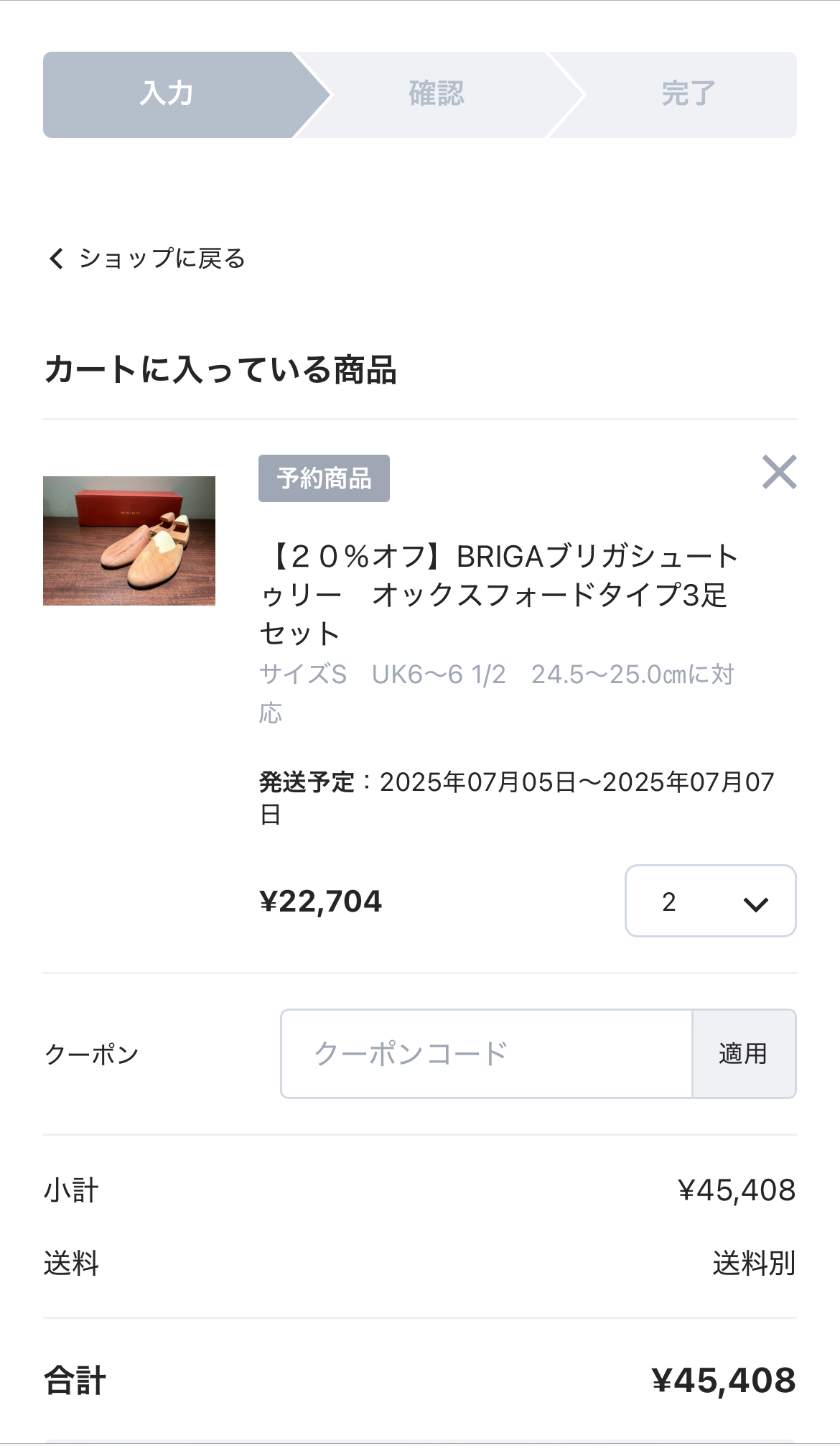Image resolution: width=840 pixels, height=1446 pixels.
Task: Focus the クーポンコード input field
Action: [x=486, y=1054]
